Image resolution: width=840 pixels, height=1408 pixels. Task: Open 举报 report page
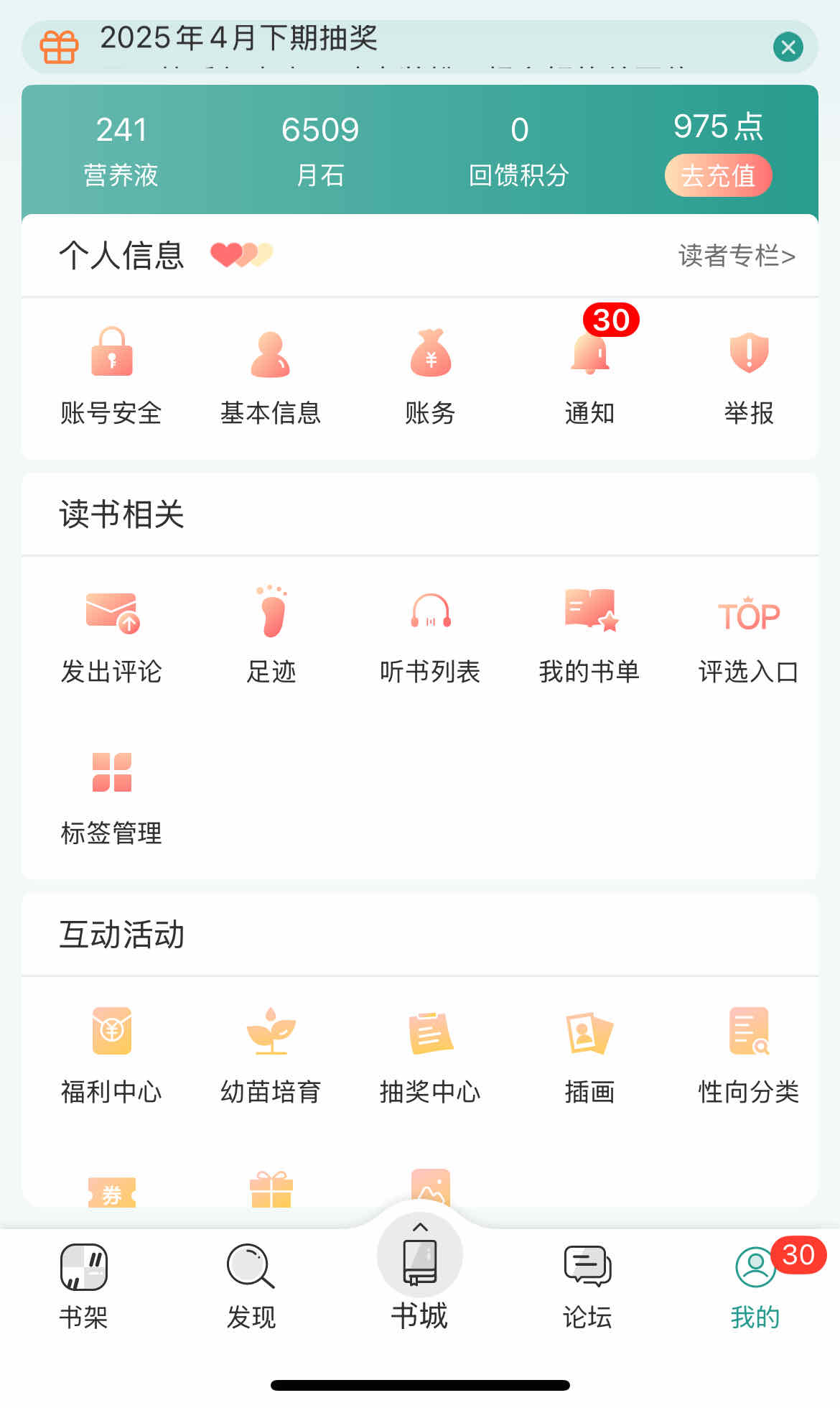tap(749, 376)
